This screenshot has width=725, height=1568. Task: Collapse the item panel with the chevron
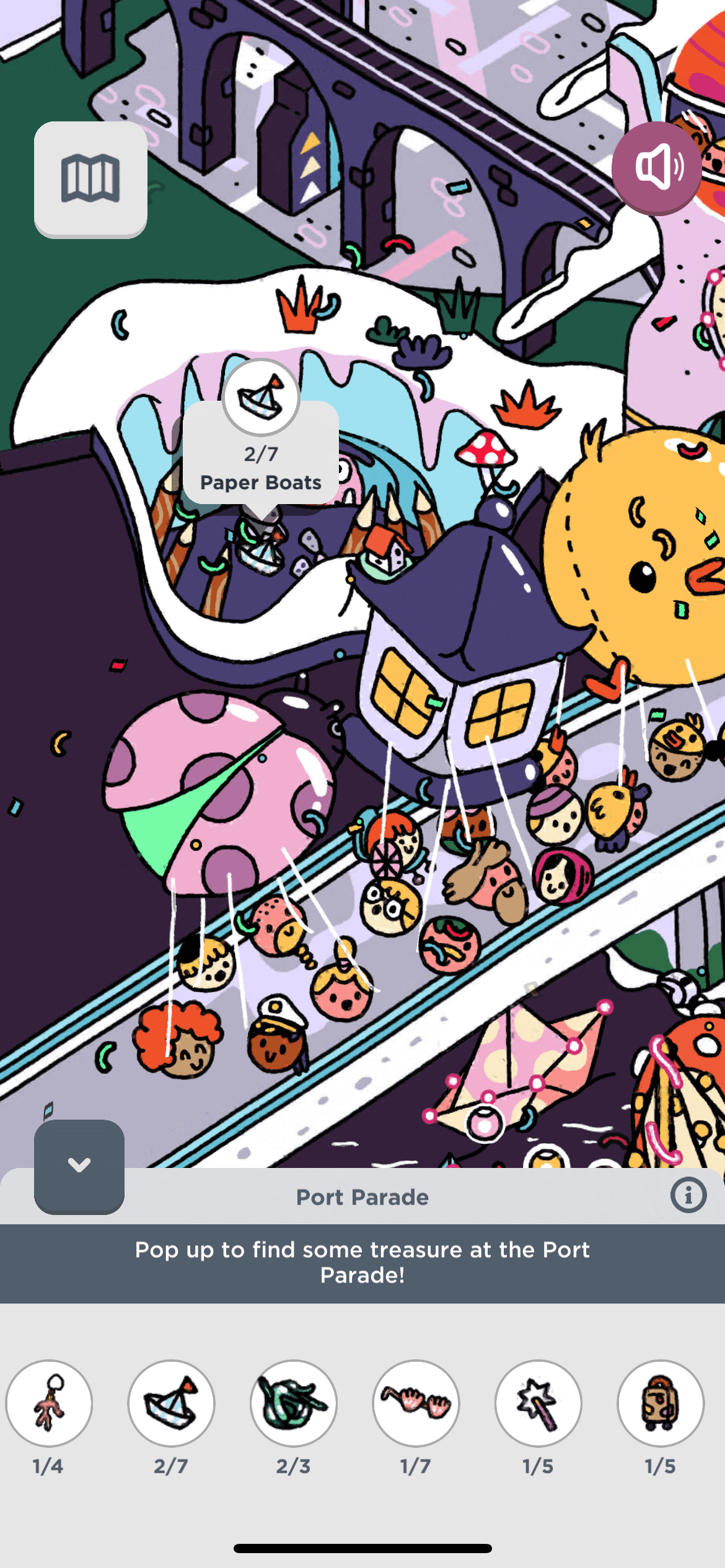pos(79,1165)
